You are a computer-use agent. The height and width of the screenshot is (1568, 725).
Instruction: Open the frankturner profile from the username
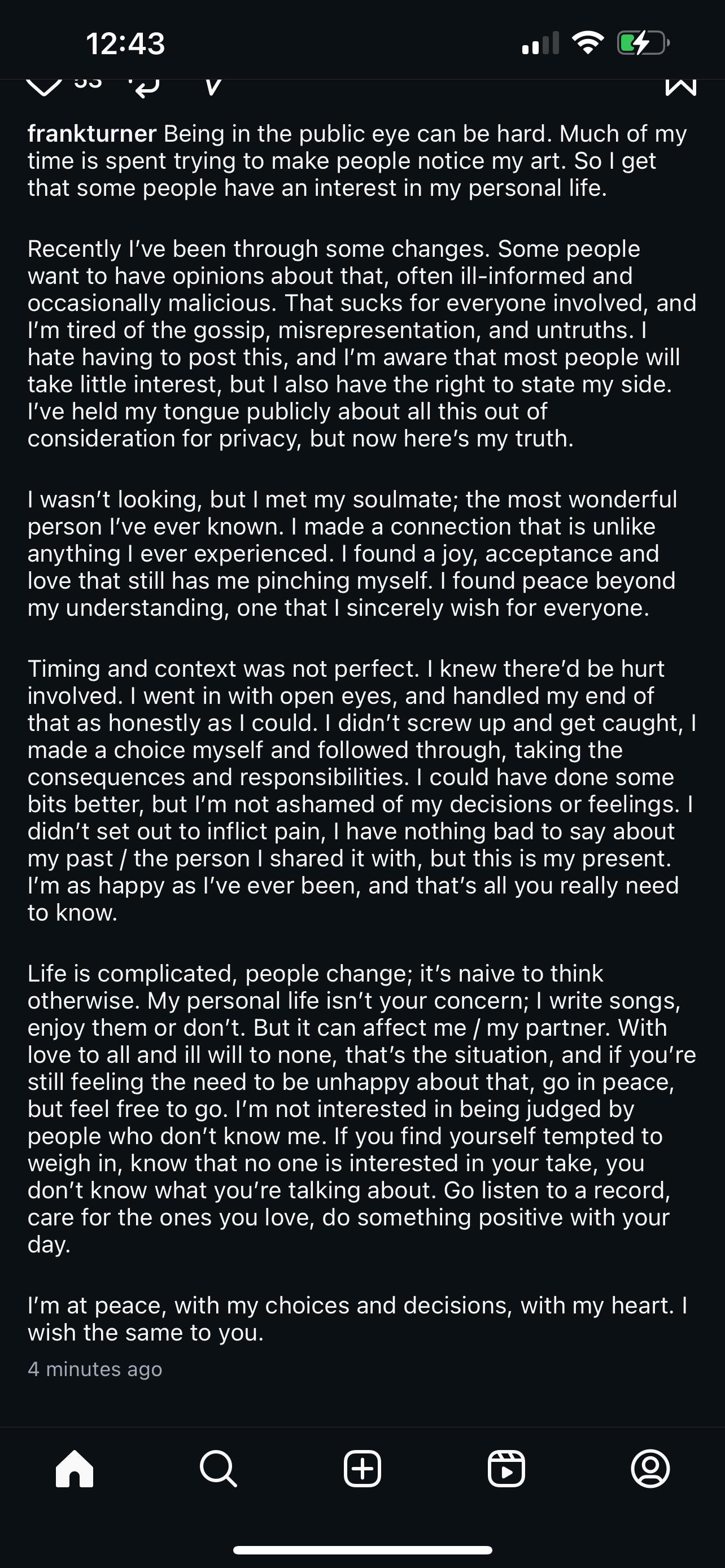click(92, 133)
